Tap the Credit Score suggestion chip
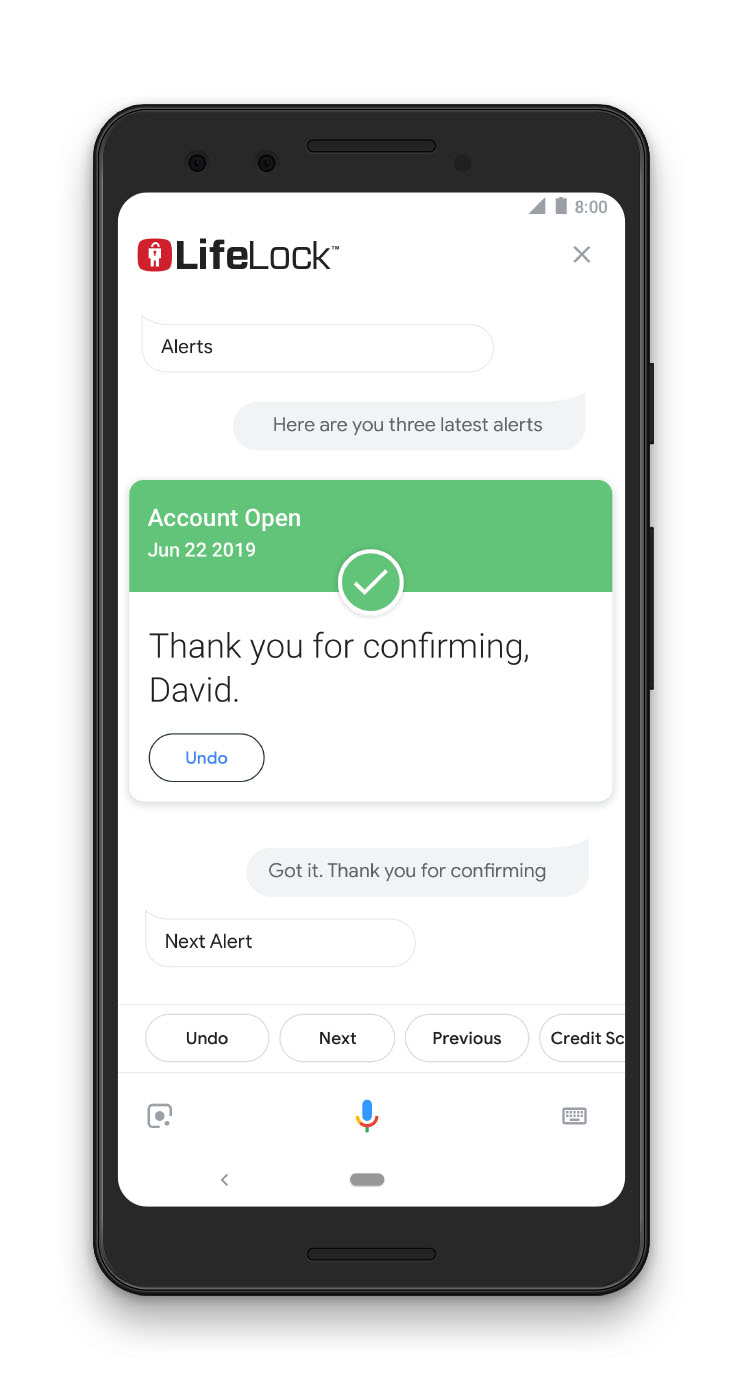The image size is (744, 1398). click(x=584, y=1038)
